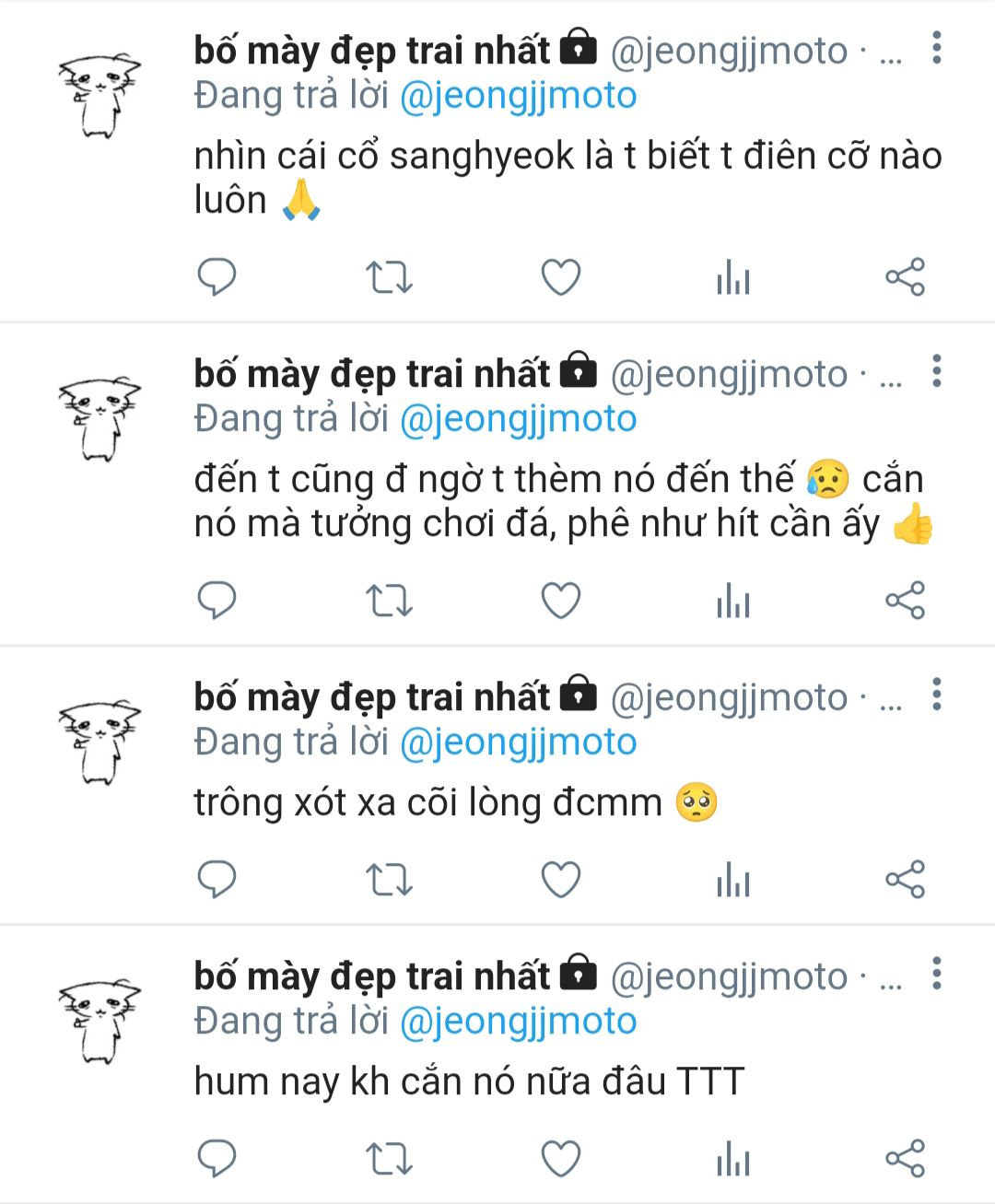View analytics of "phê như hít cần ấy" tweet
The image size is (995, 1204).
point(733,601)
